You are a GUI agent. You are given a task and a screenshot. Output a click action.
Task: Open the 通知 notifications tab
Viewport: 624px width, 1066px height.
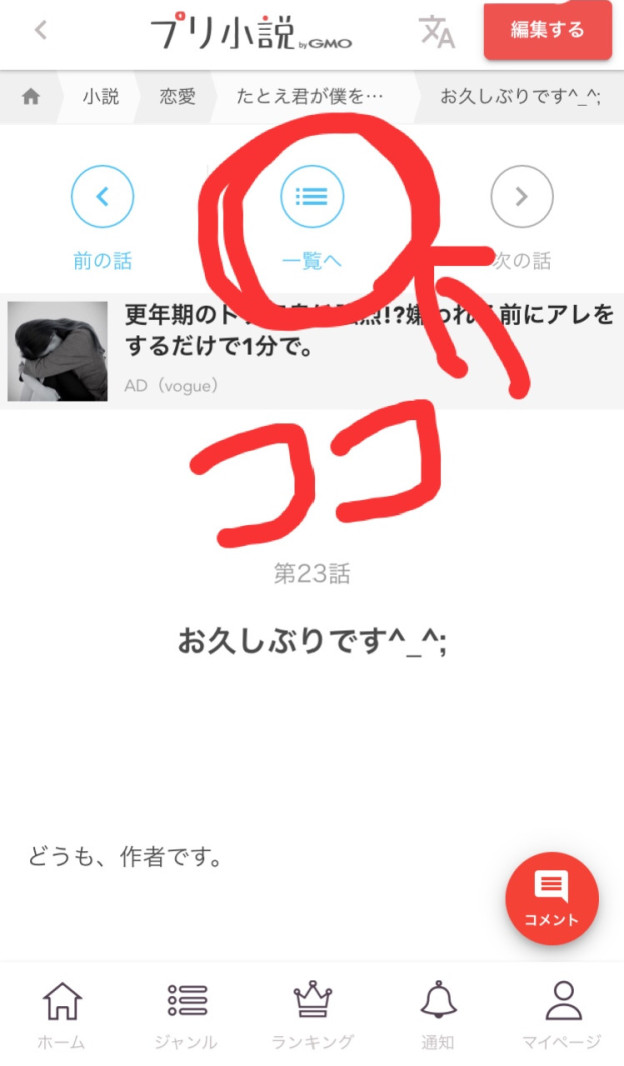pos(437,1013)
